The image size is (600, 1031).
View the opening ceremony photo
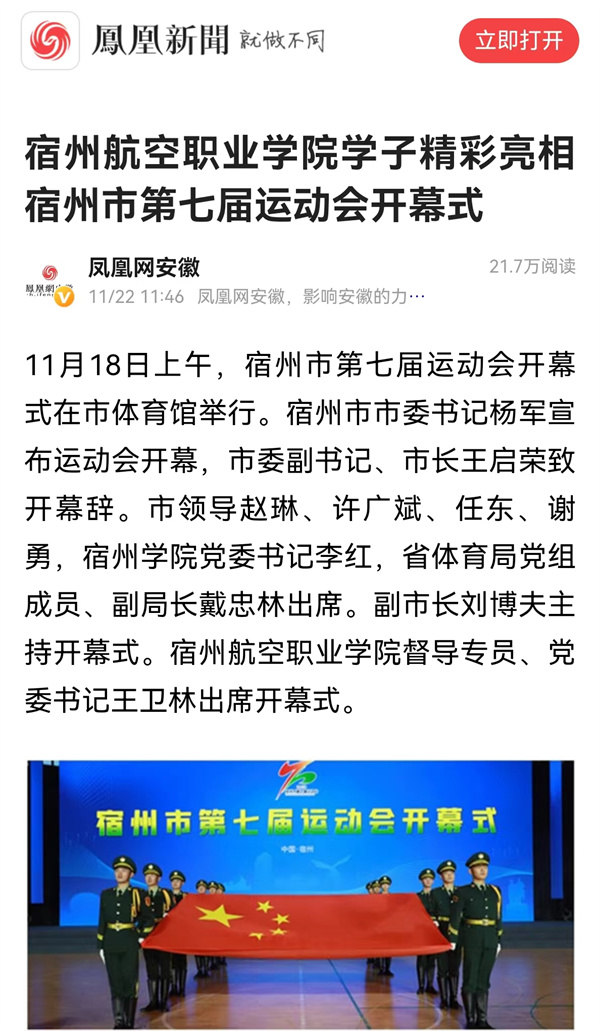pyautogui.click(x=300, y=895)
